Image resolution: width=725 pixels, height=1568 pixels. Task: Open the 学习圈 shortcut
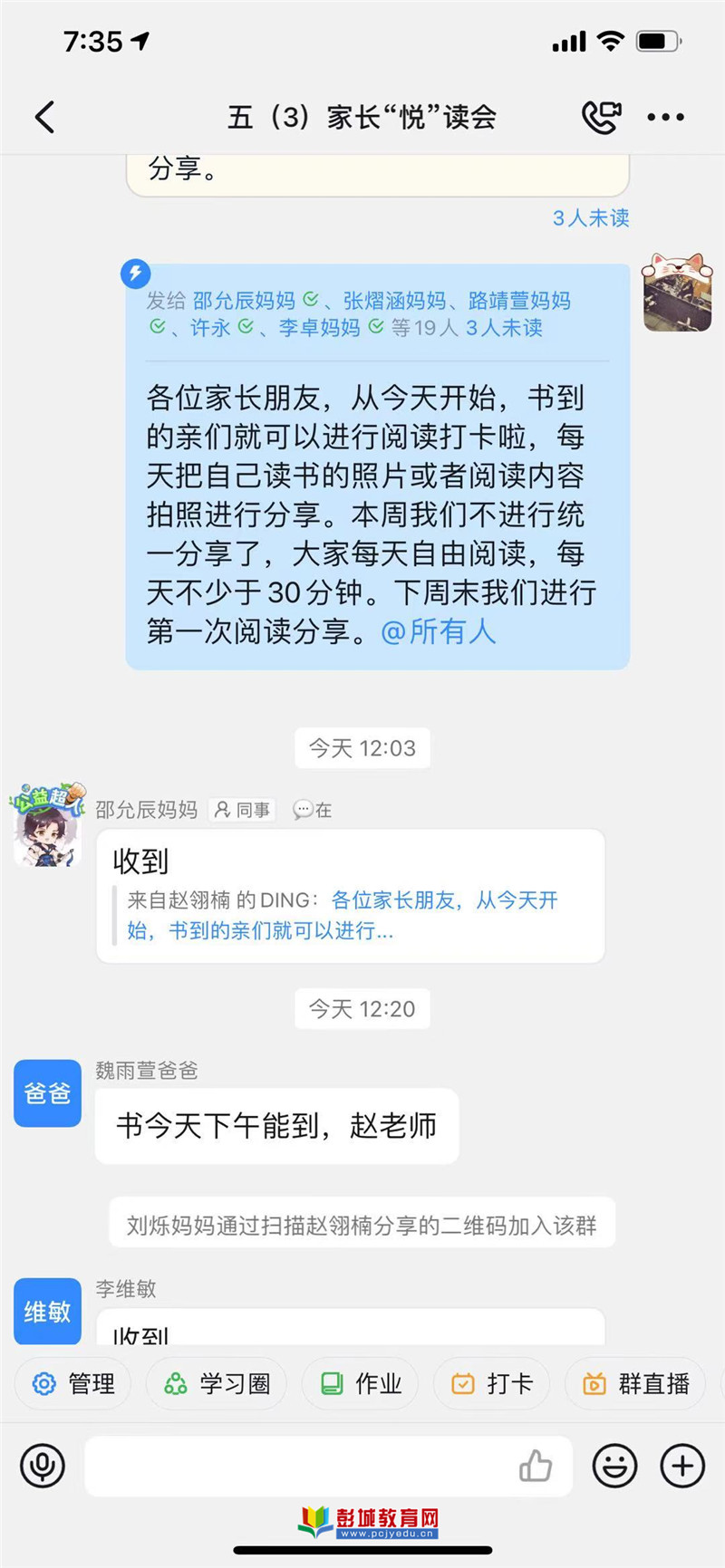(x=217, y=1383)
